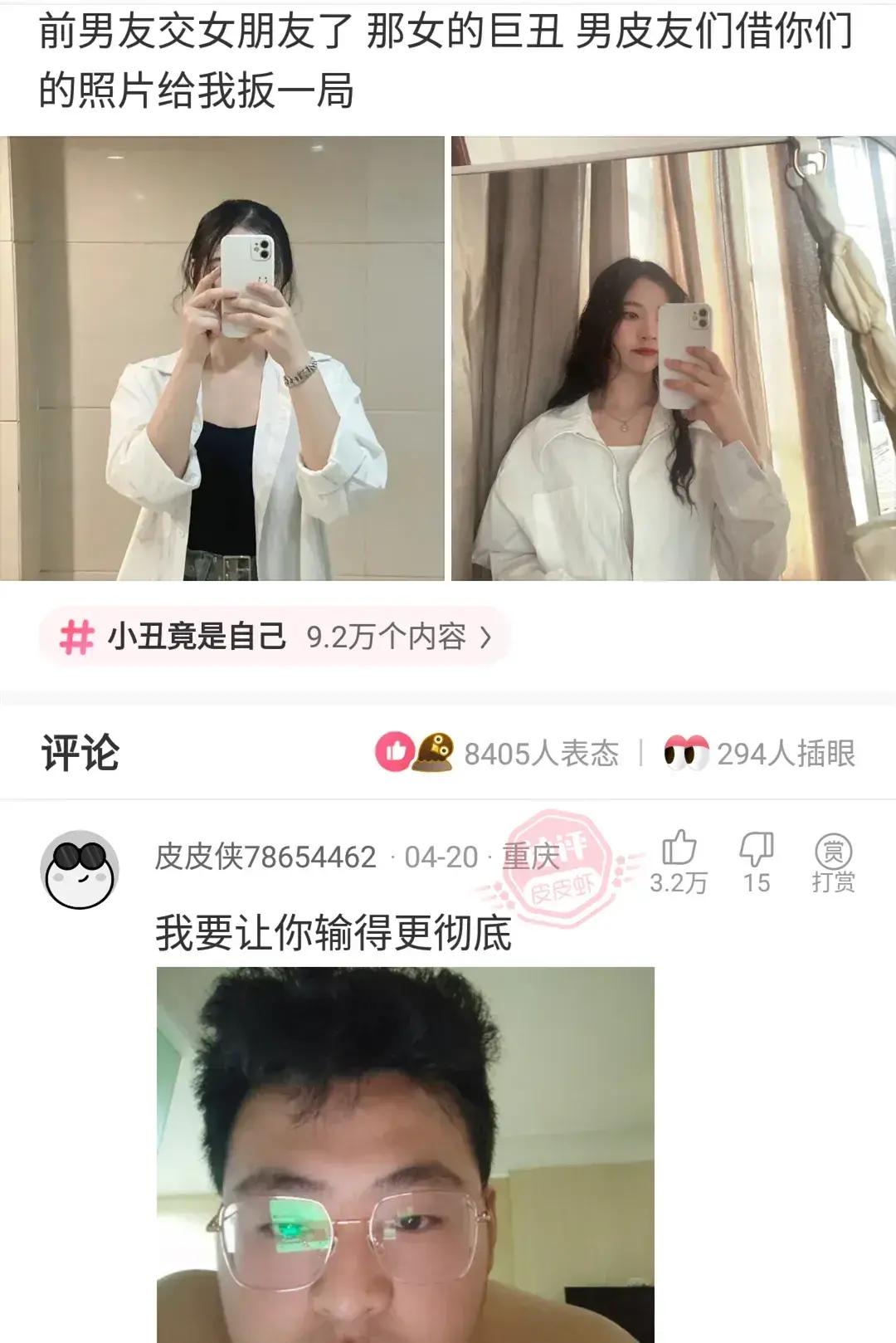Open the second mirror selfie photo
The width and height of the screenshot is (896, 1343).
674,358
